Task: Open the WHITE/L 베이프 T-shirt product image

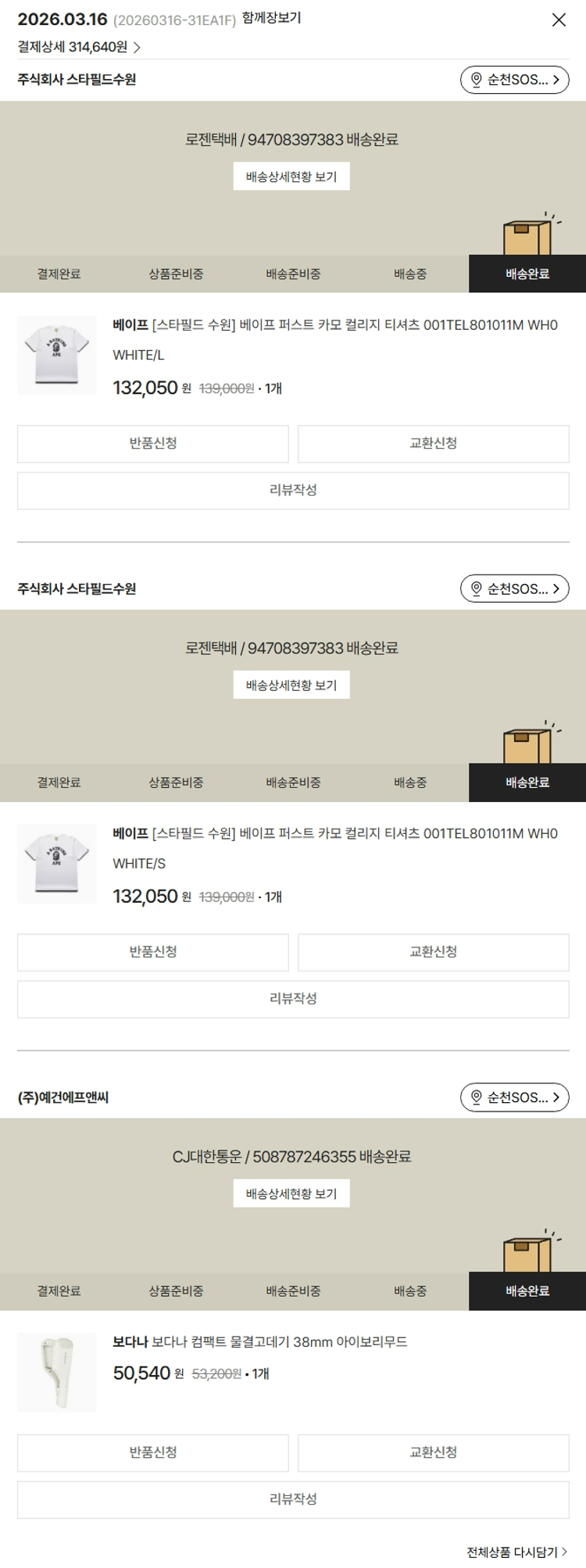Action: click(57, 355)
